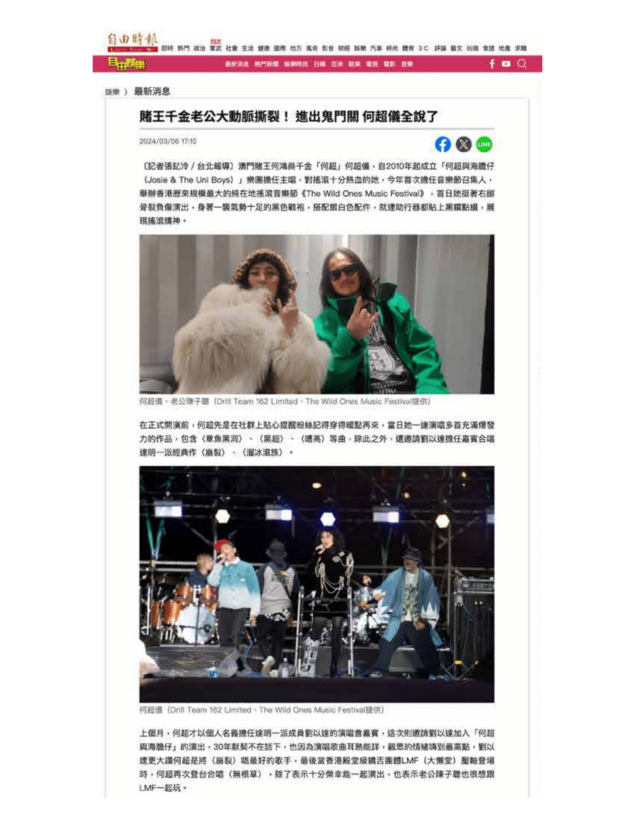
Task: Go to the 即時 news section
Action: click(x=167, y=47)
